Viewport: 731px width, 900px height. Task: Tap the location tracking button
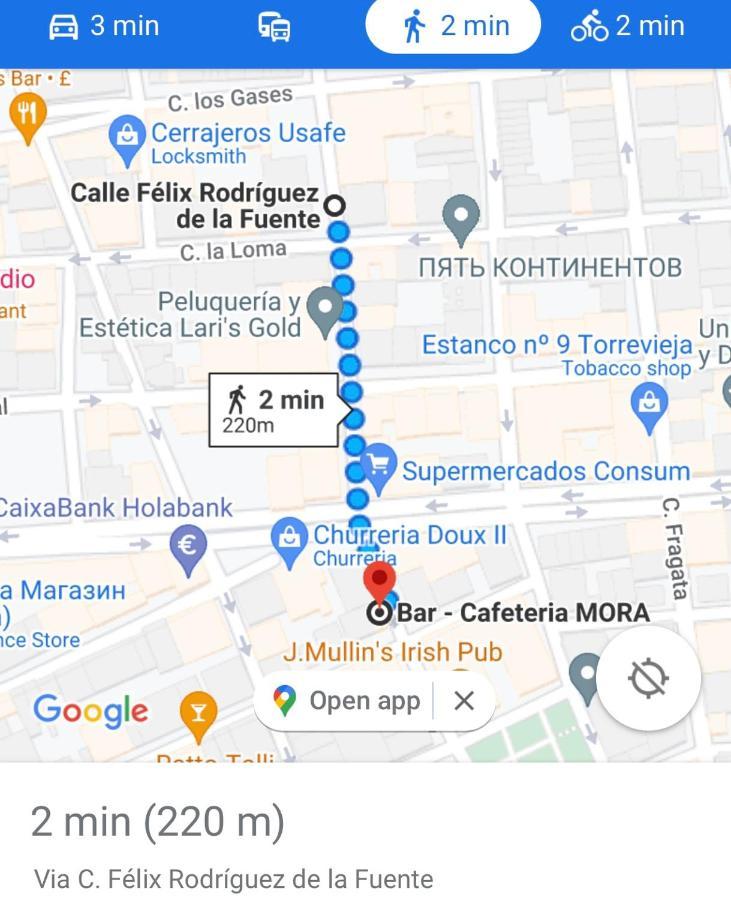648,678
